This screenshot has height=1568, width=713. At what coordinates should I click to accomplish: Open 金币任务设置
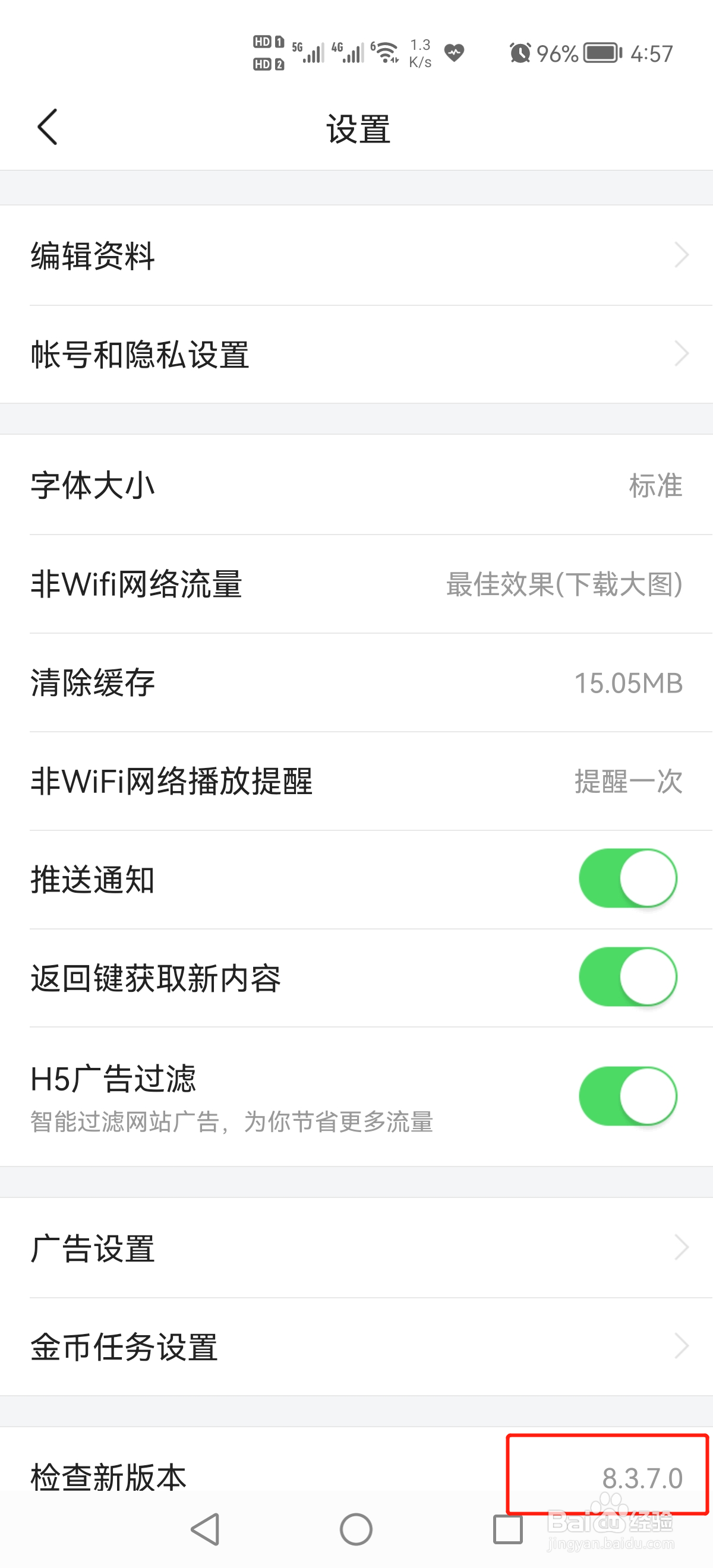(356, 1347)
